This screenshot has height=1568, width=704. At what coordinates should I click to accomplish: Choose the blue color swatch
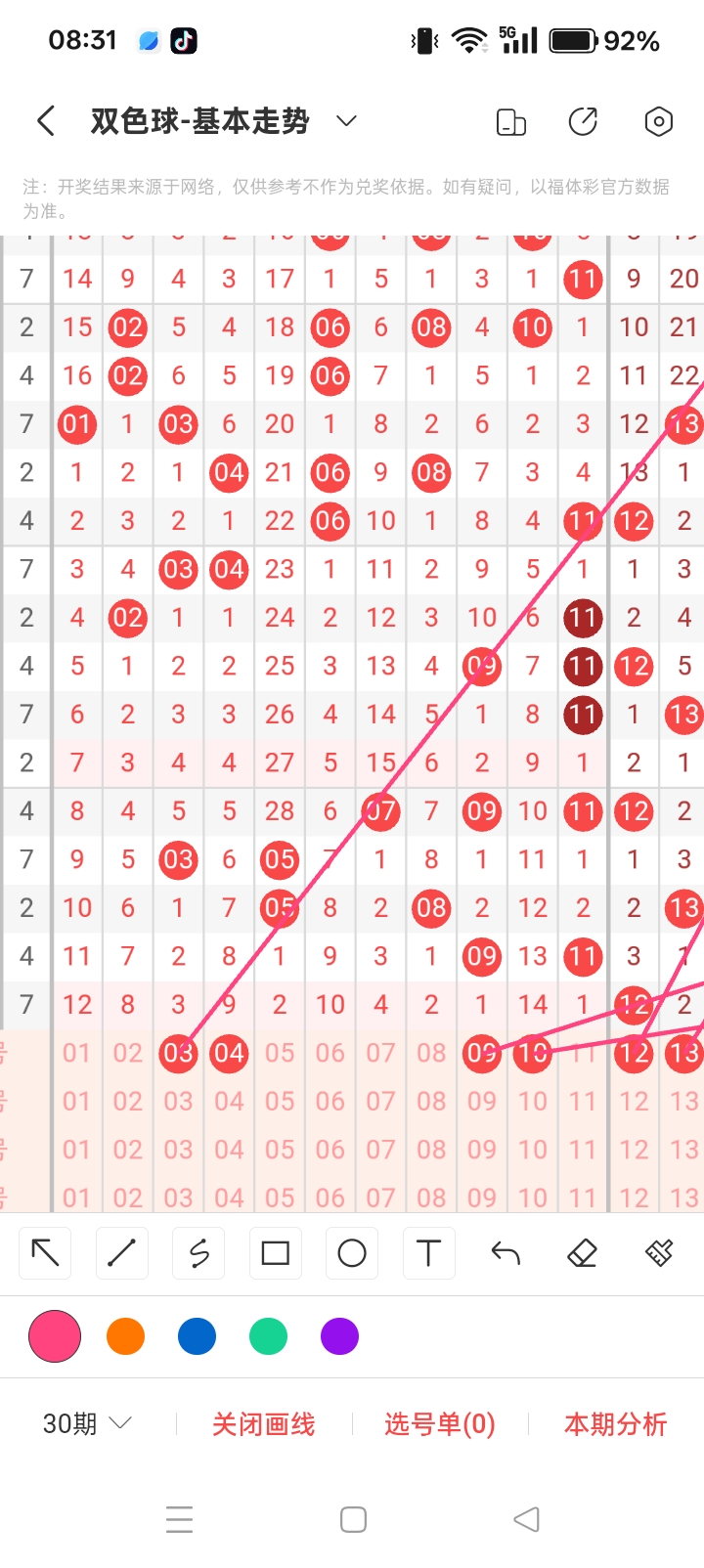197,1336
